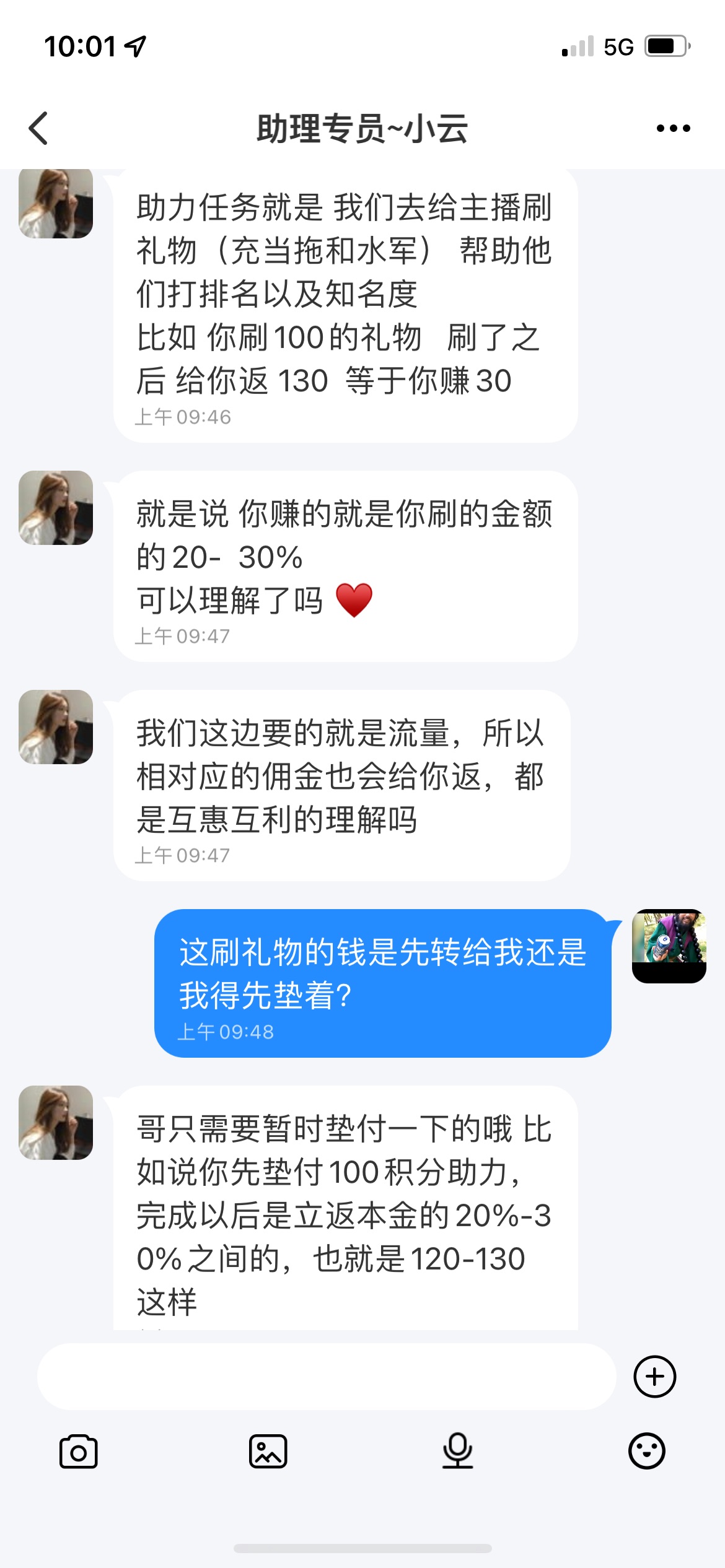Open the photo gallery picker
The image size is (725, 1568).
[x=268, y=1452]
